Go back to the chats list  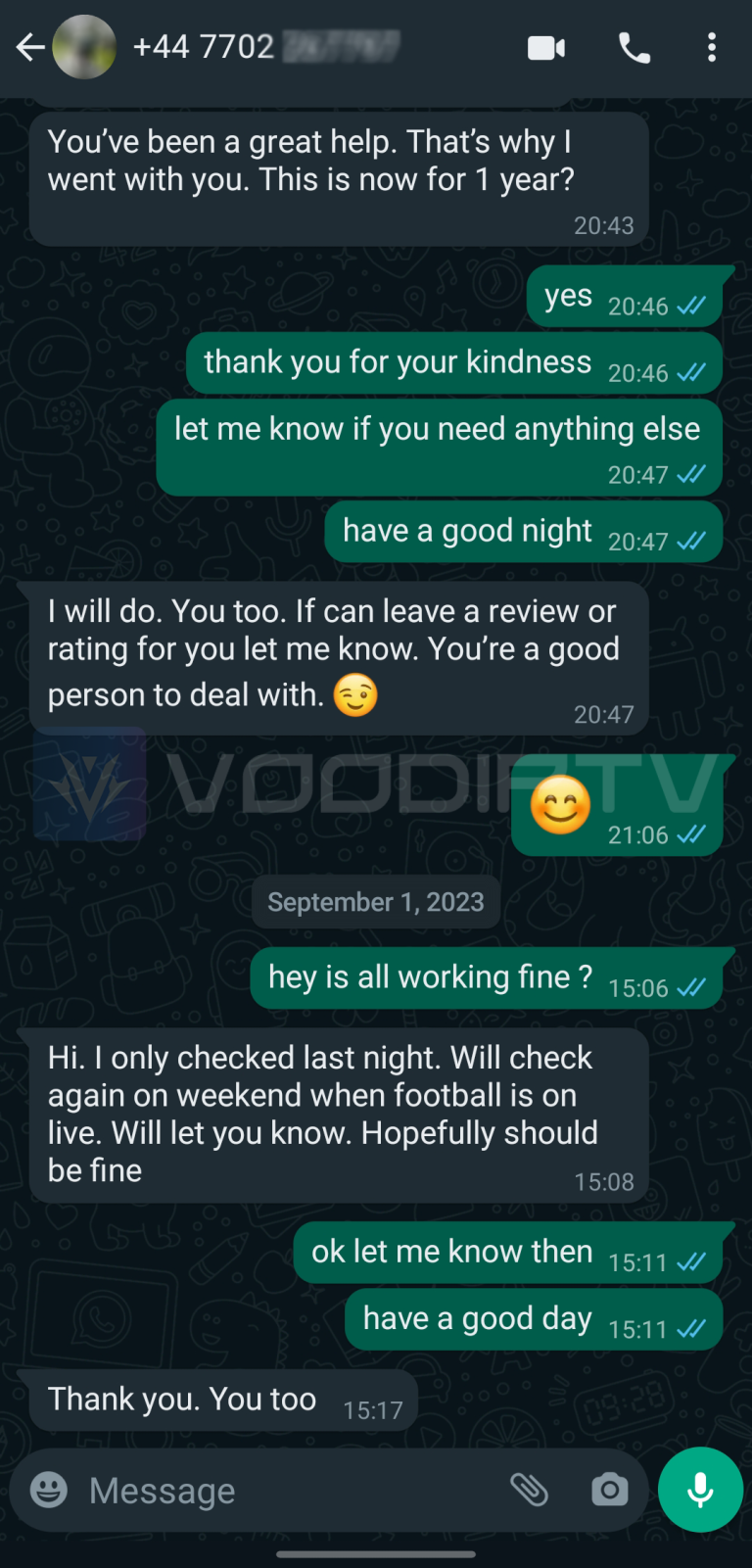(29, 47)
